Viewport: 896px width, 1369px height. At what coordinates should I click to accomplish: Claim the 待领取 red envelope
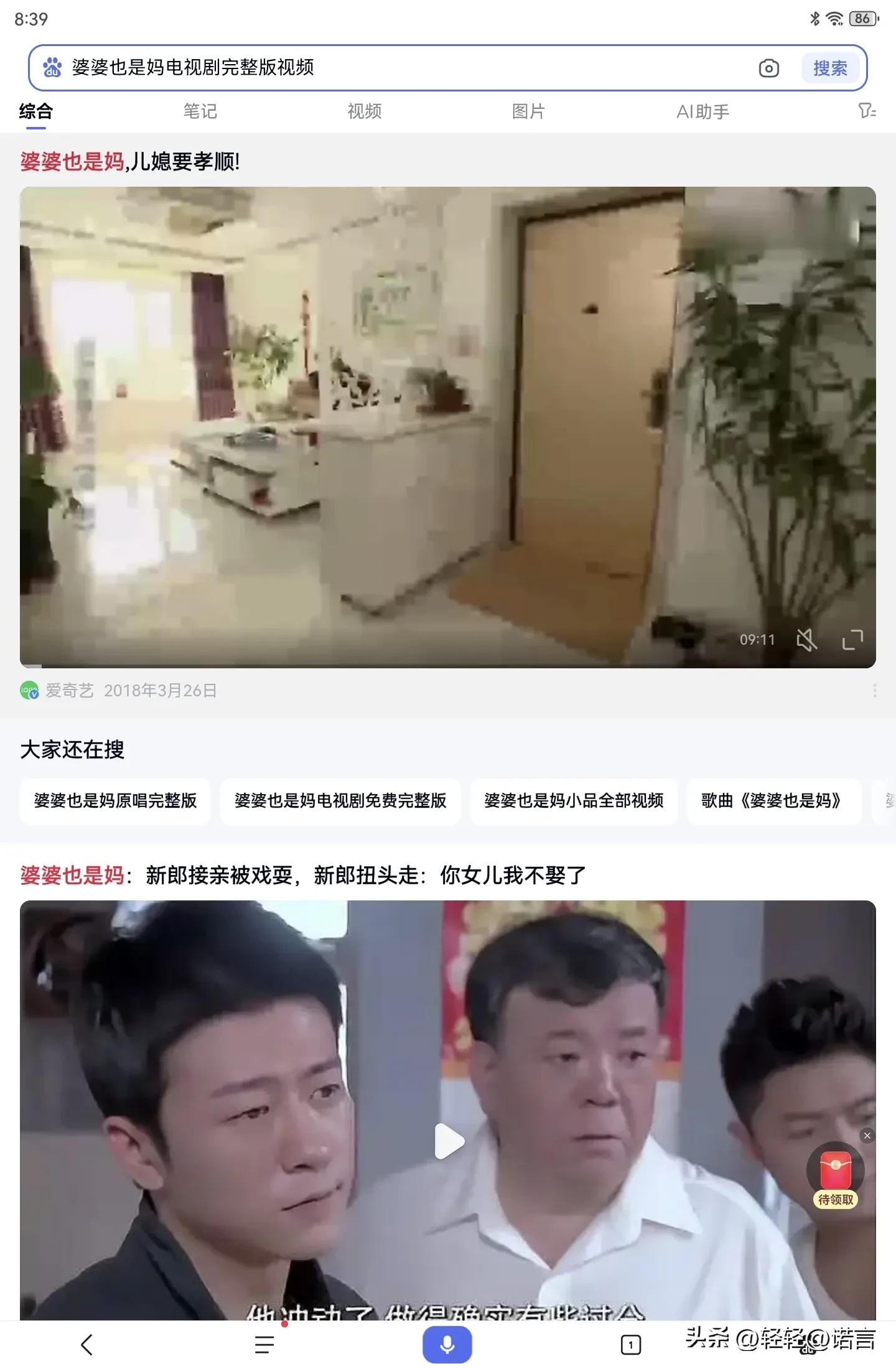point(836,1177)
